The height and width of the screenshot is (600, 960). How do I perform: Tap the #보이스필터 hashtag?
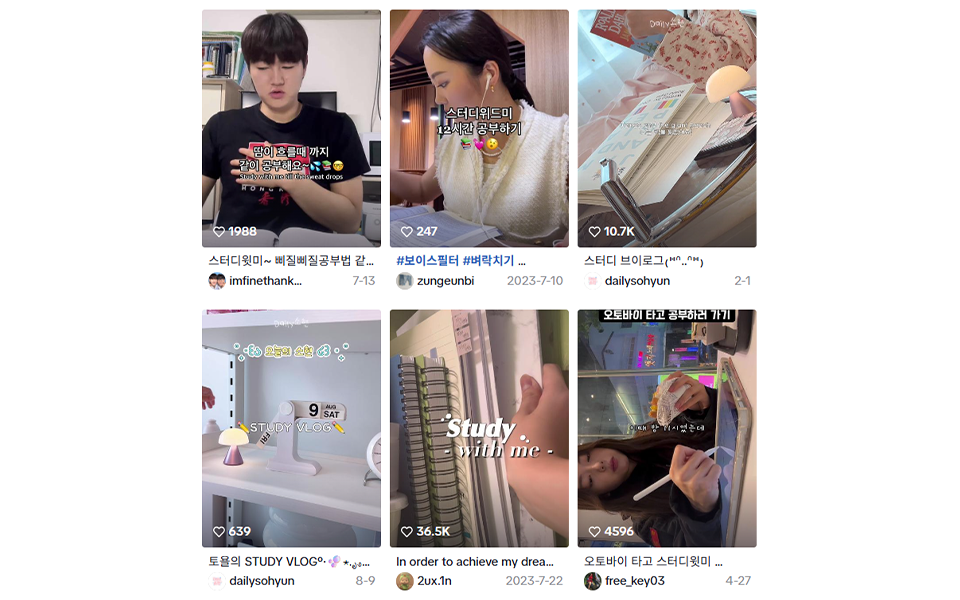click(427, 261)
